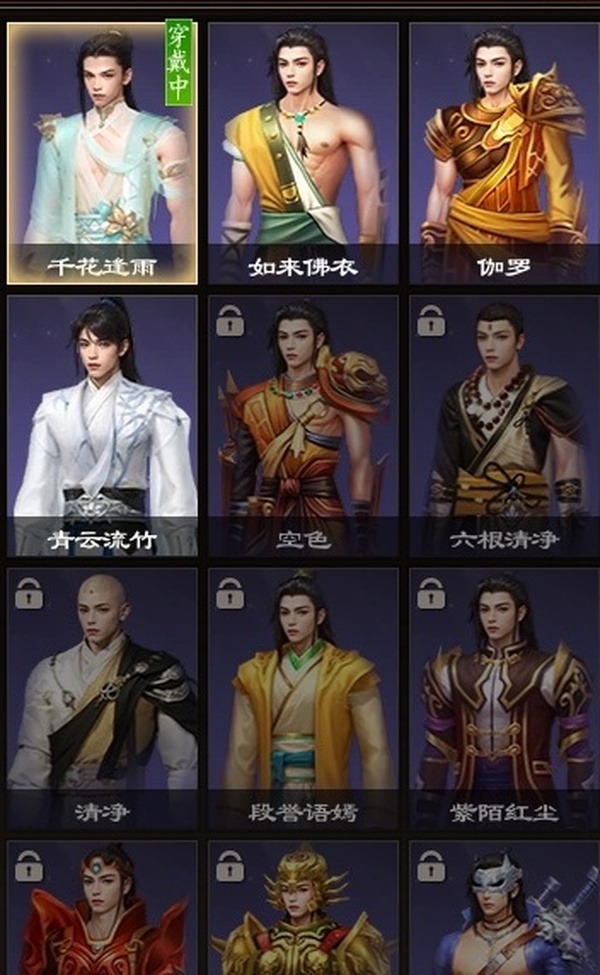Select the 千花逢雨 outfit card

click(x=102, y=153)
